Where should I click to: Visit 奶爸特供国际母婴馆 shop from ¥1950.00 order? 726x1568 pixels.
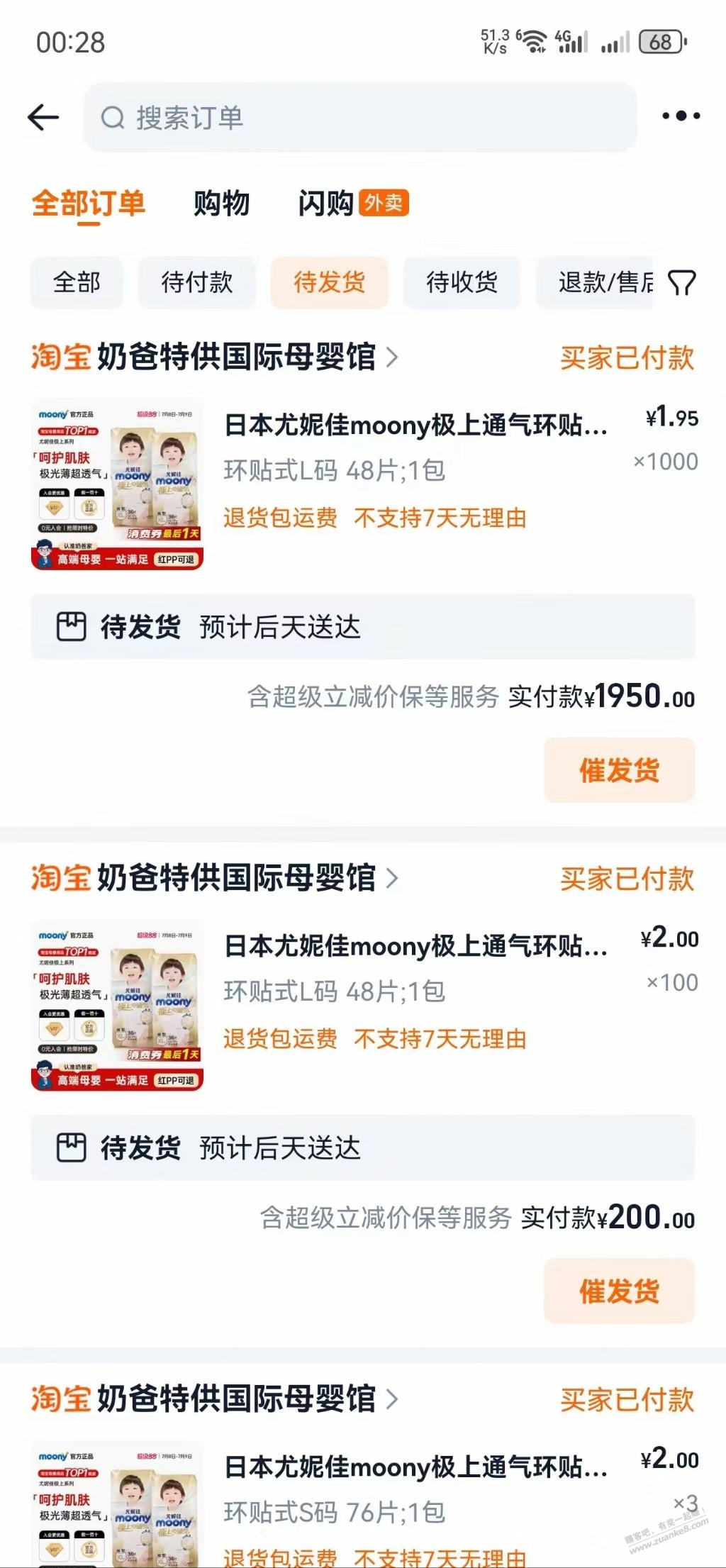236,357
